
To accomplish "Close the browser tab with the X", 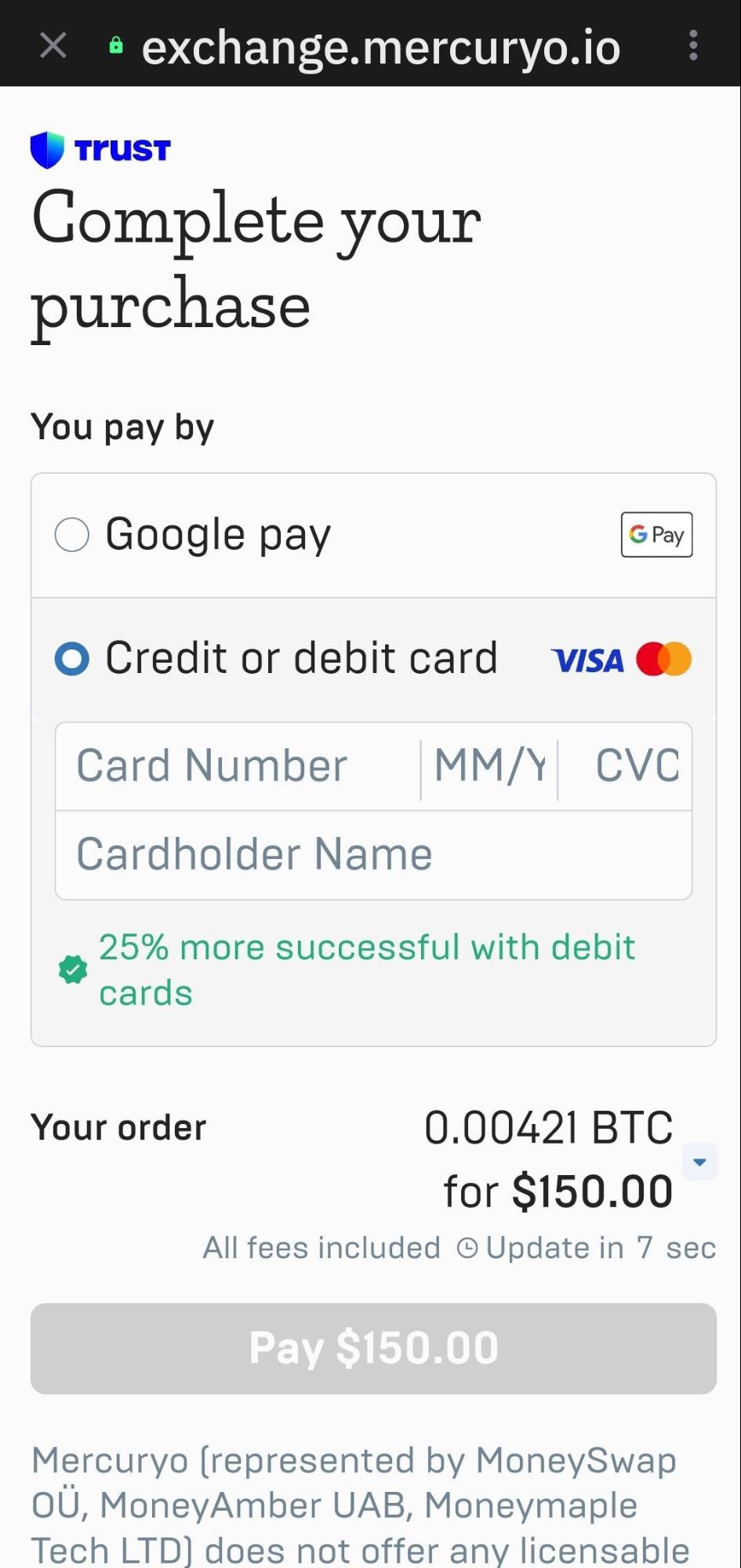I will (53, 45).
